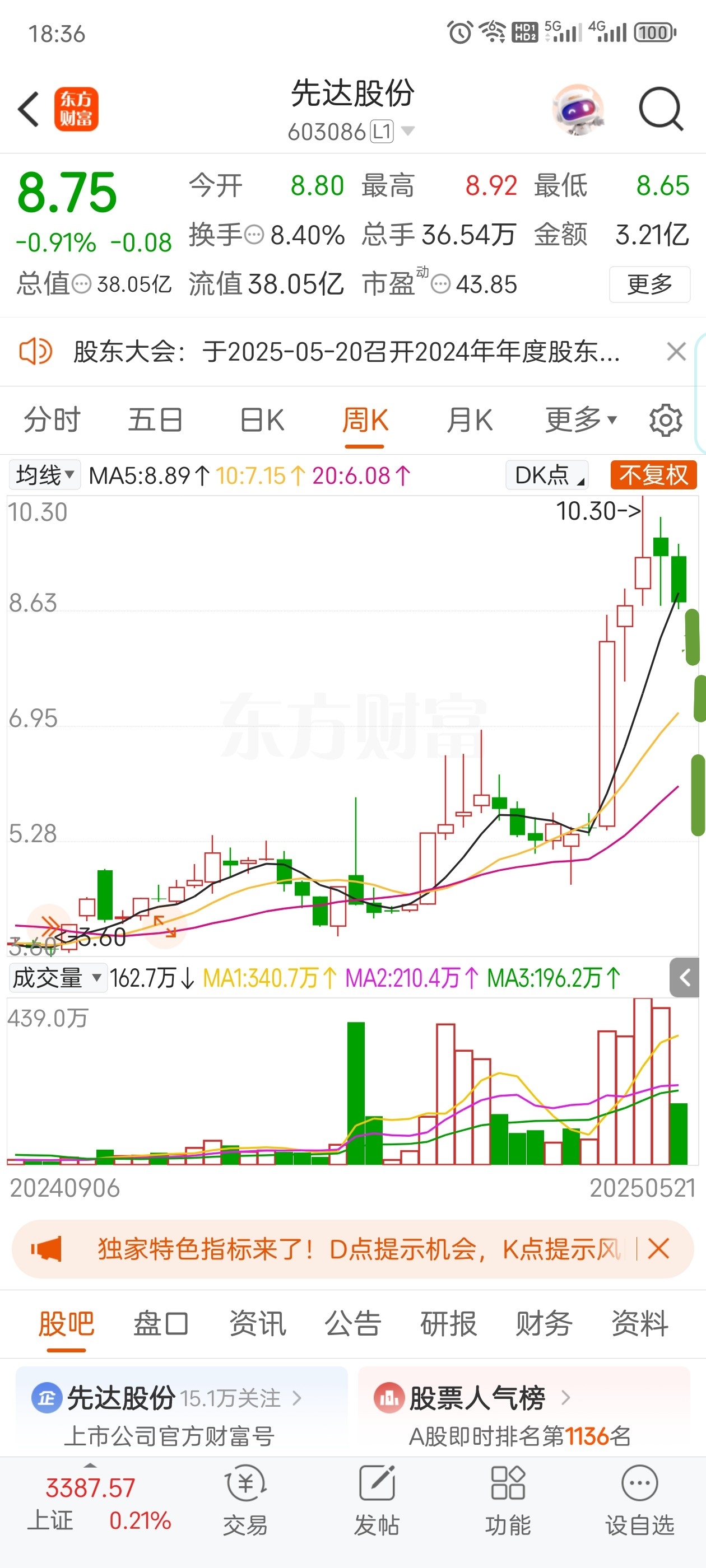The height and width of the screenshot is (1568, 706).
Task: Open chart settings gear icon
Action: coord(665,420)
